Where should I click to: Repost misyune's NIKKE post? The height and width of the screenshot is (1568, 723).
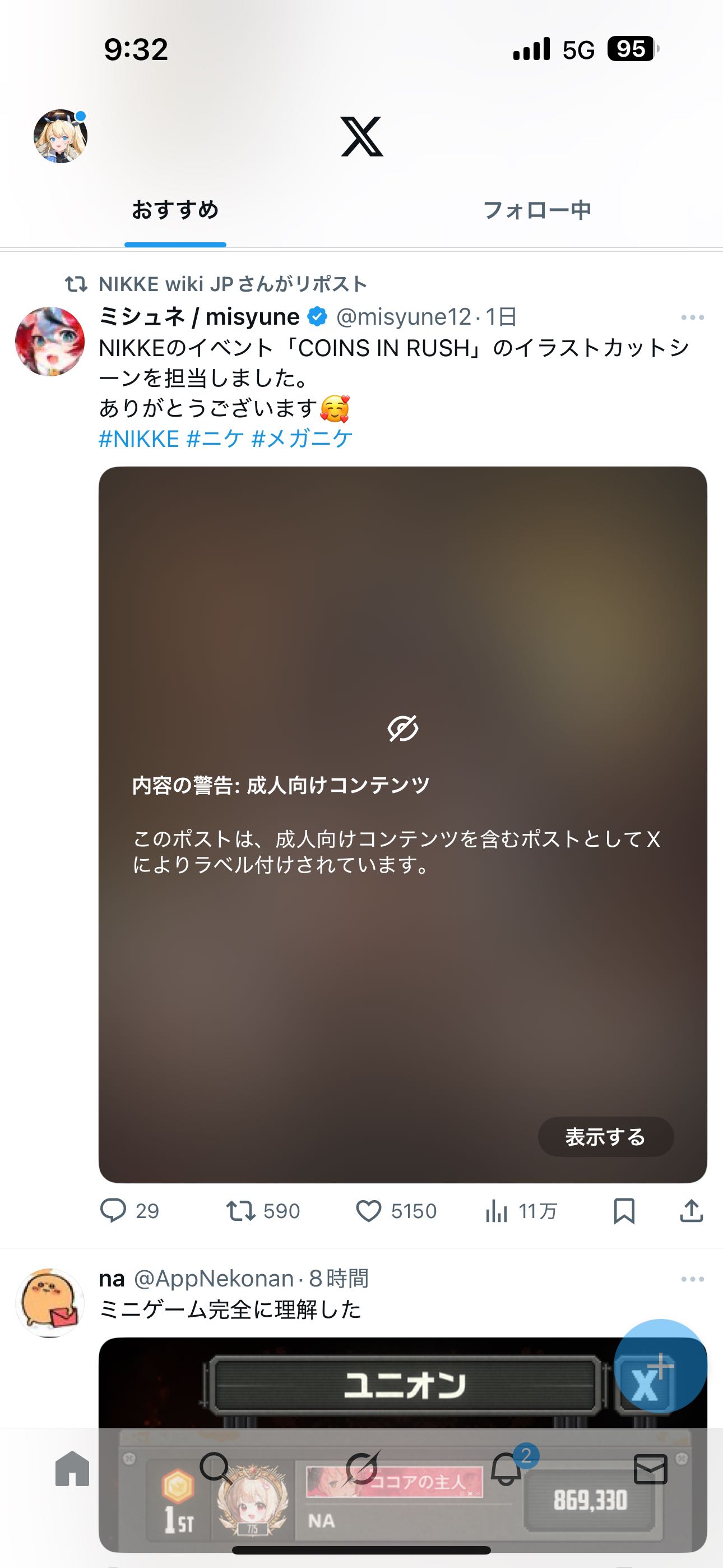(242, 1211)
